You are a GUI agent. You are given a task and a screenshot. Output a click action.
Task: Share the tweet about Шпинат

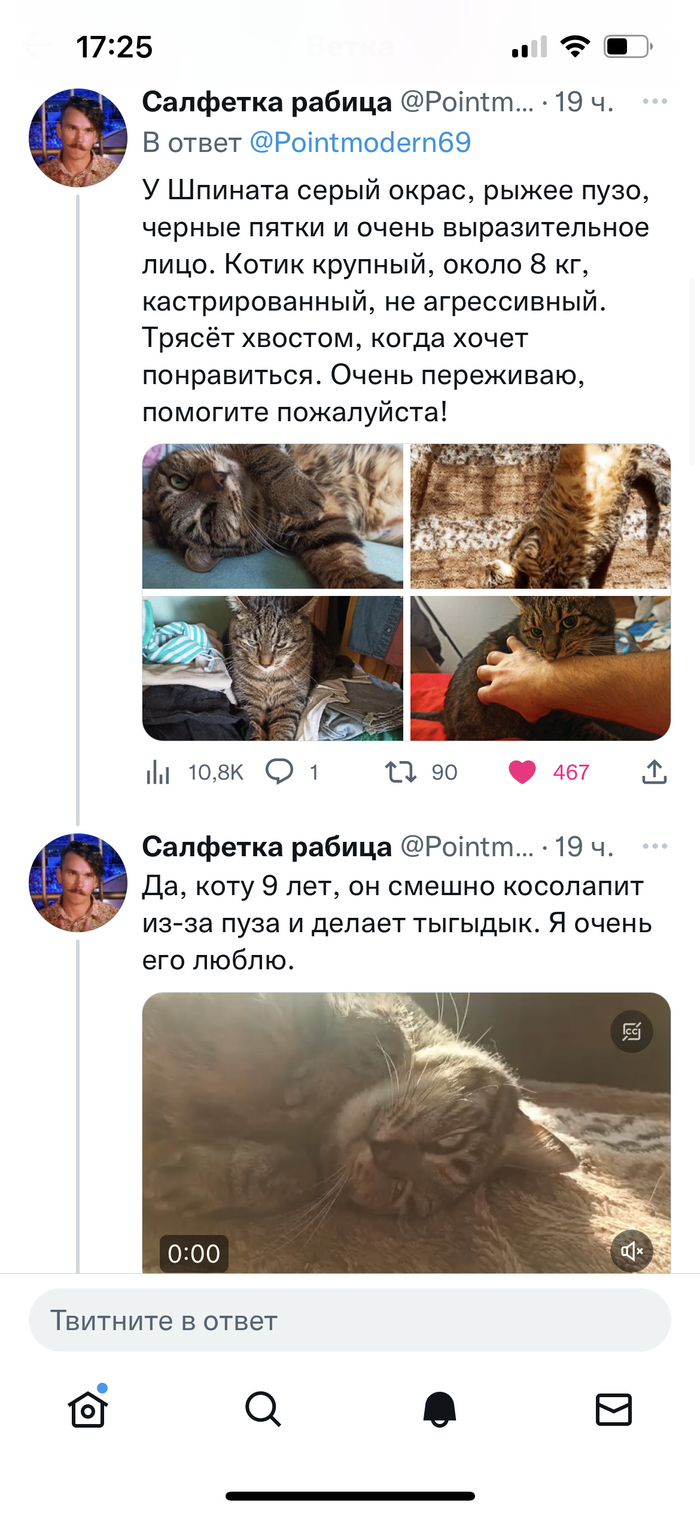(x=653, y=772)
